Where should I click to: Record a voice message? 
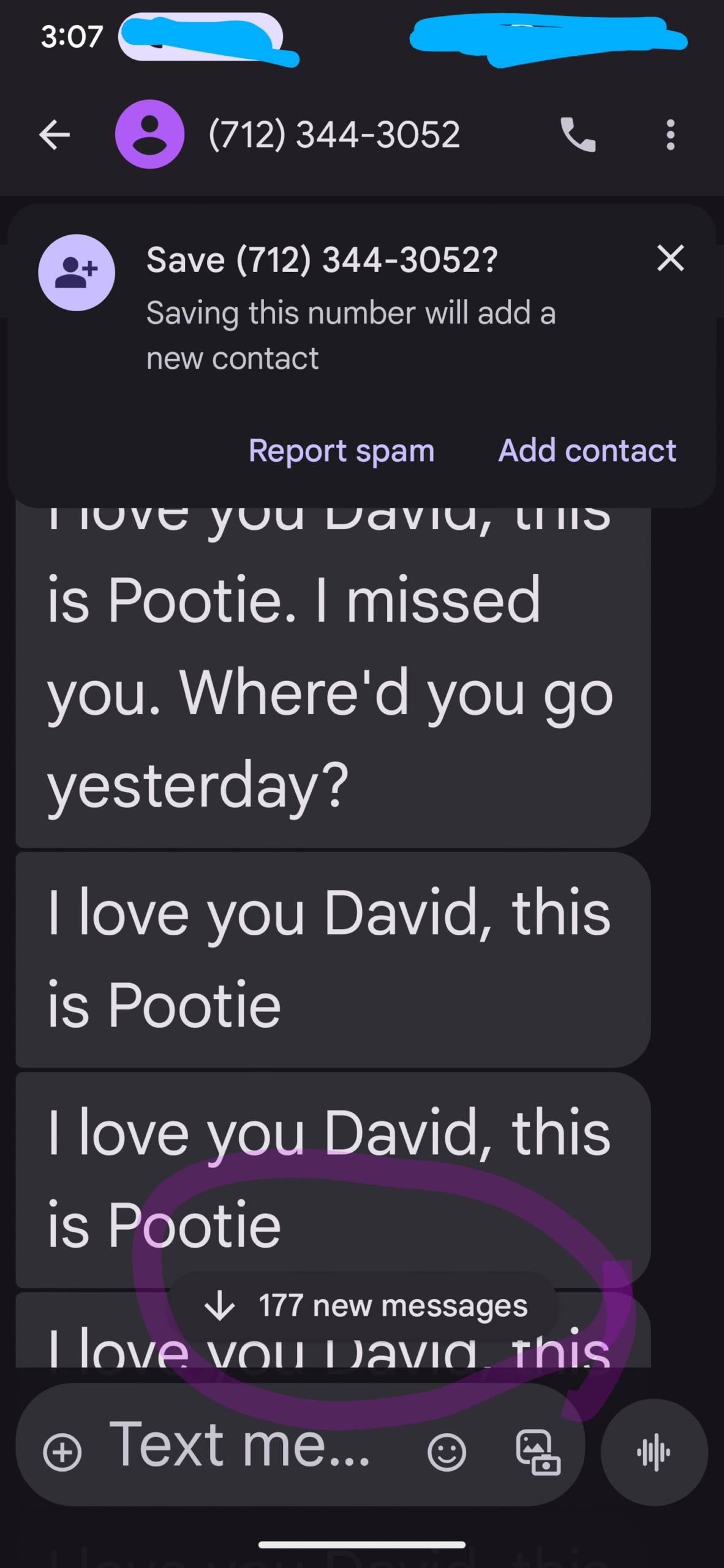(x=654, y=1452)
